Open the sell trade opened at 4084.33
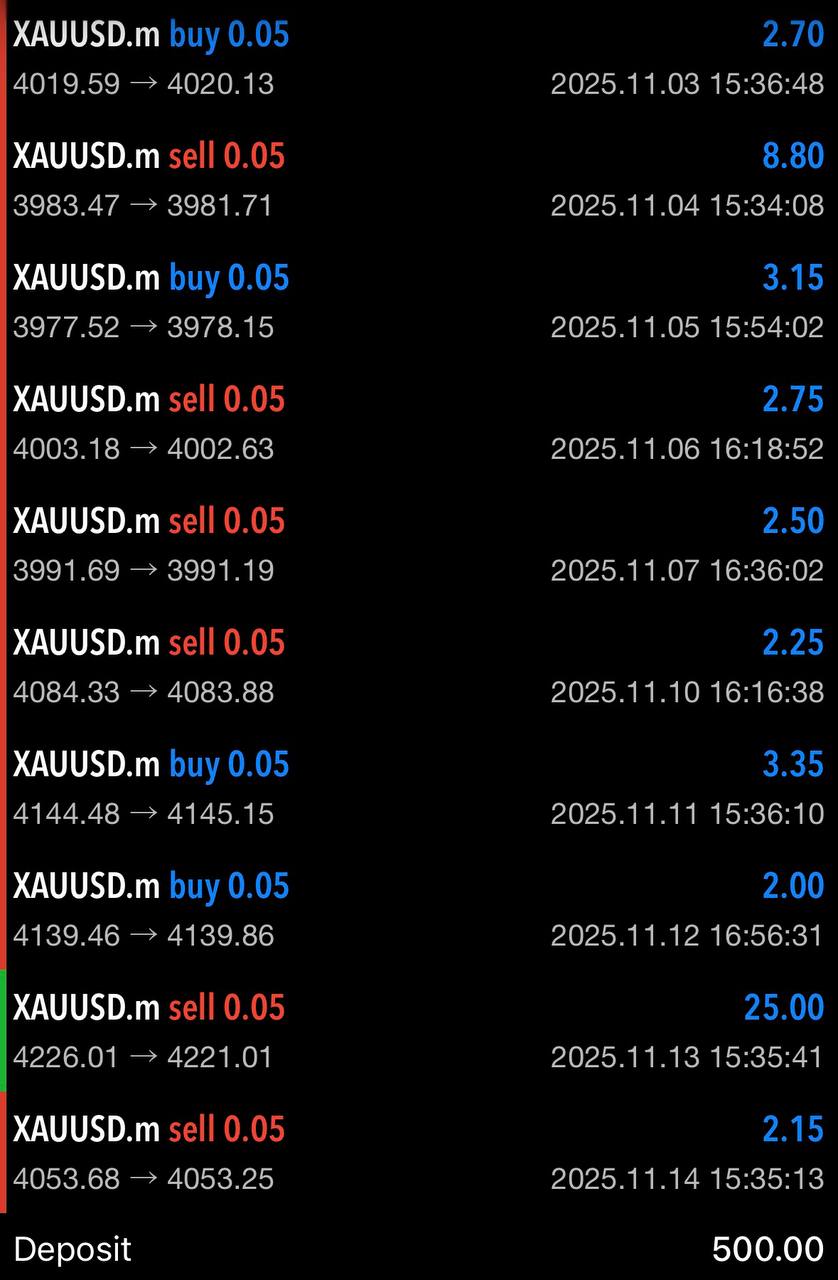Viewport: 838px width, 1280px height. tap(419, 666)
